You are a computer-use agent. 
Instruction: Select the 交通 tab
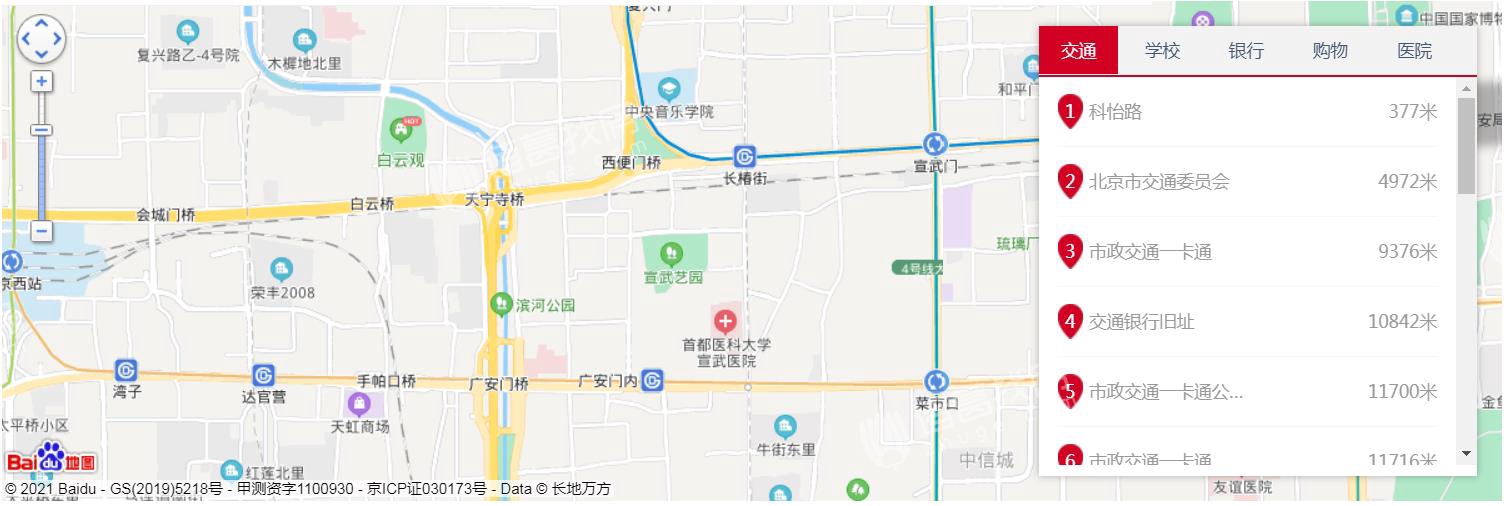coord(1078,51)
